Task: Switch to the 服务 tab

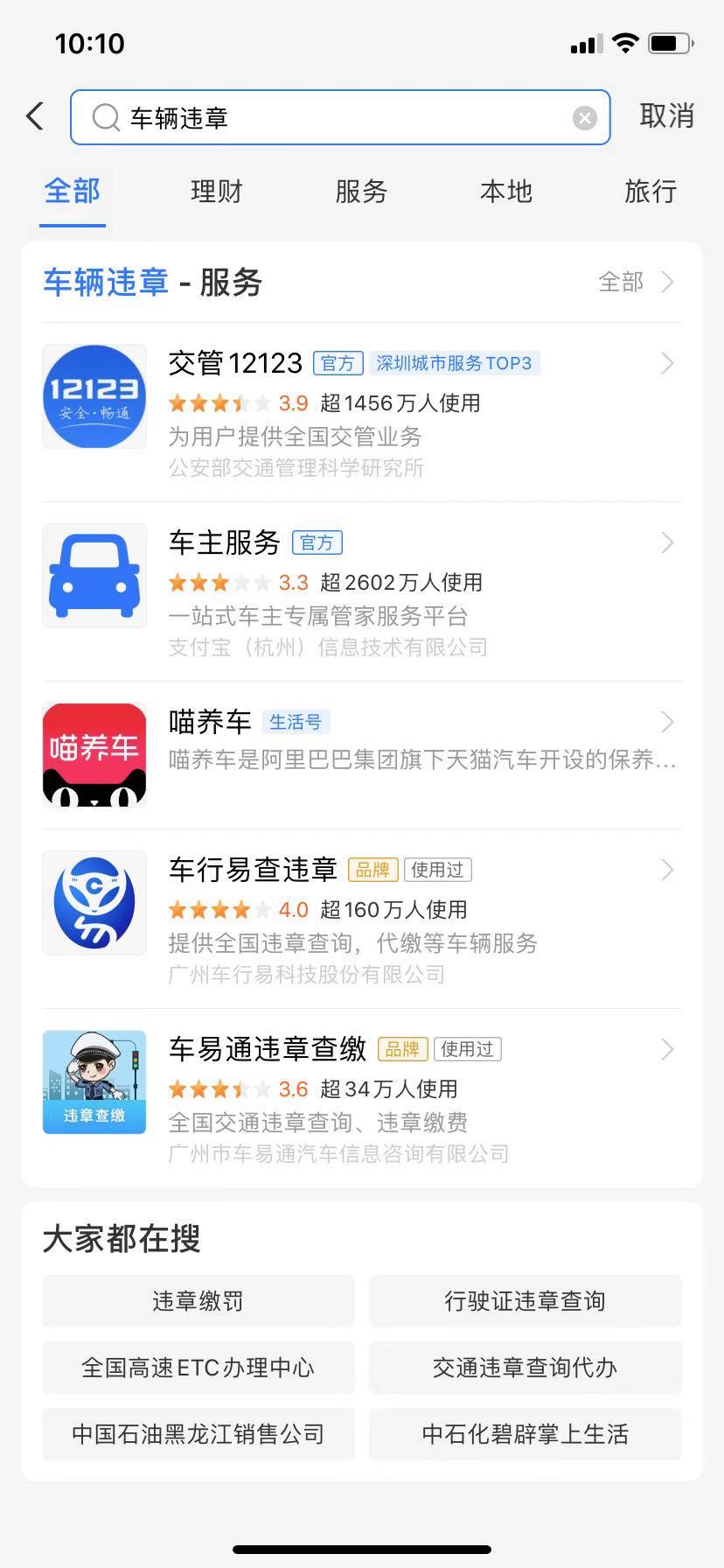Action: [x=361, y=192]
